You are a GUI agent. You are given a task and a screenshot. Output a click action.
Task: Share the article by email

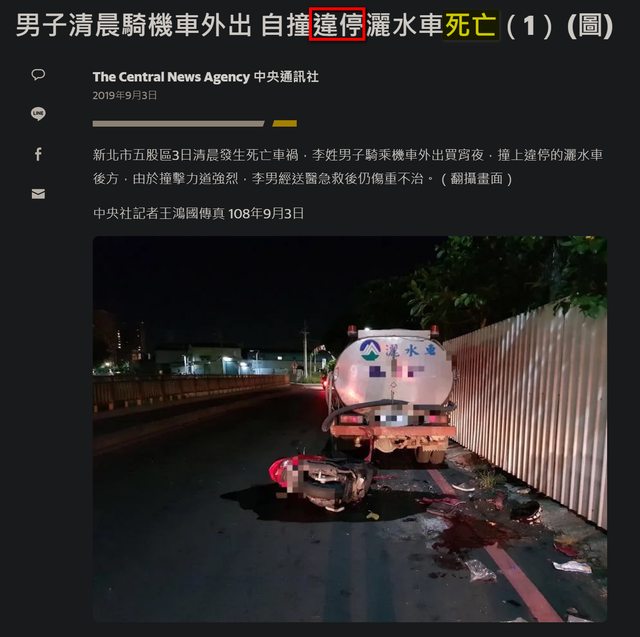(x=38, y=194)
